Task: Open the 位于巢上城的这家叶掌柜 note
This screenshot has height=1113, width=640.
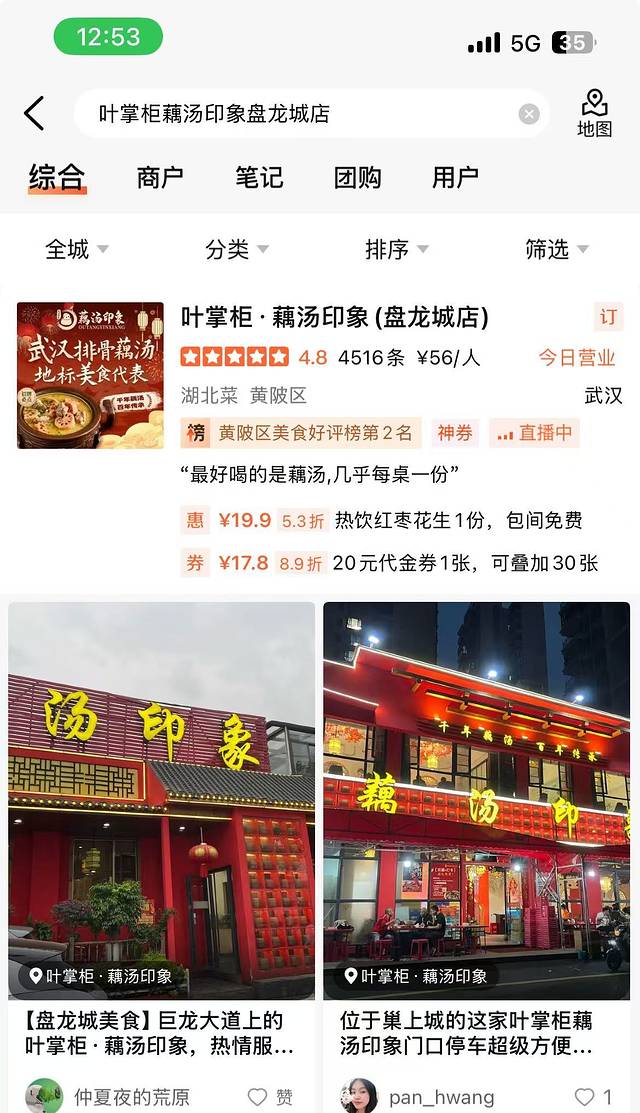Action: 476,1033
